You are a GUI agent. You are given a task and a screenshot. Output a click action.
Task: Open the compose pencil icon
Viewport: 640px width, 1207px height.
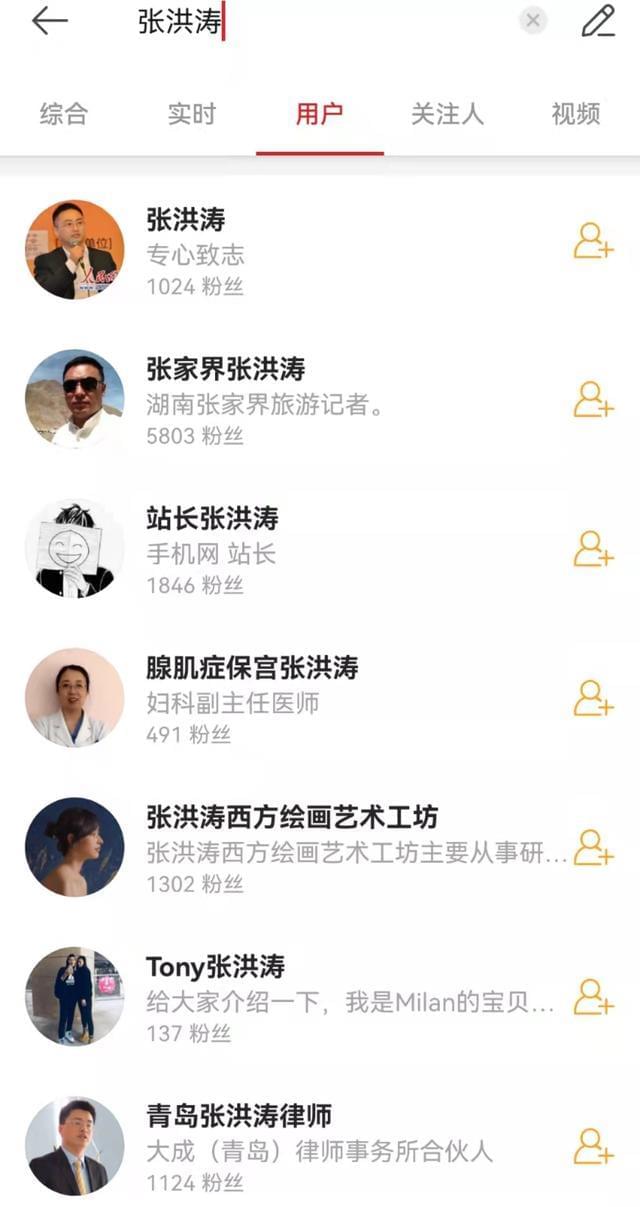click(598, 21)
